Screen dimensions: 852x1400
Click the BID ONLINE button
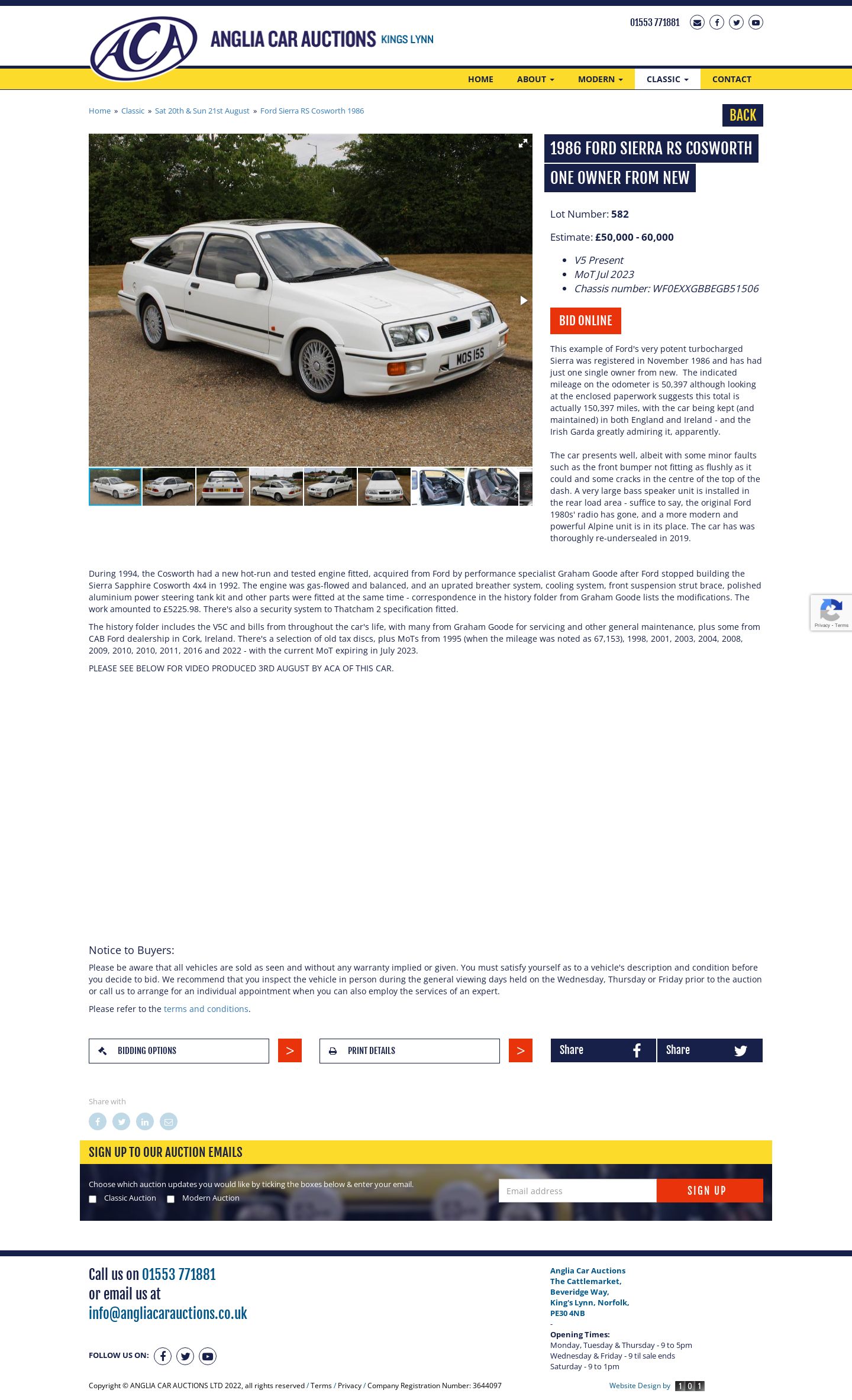tap(586, 321)
